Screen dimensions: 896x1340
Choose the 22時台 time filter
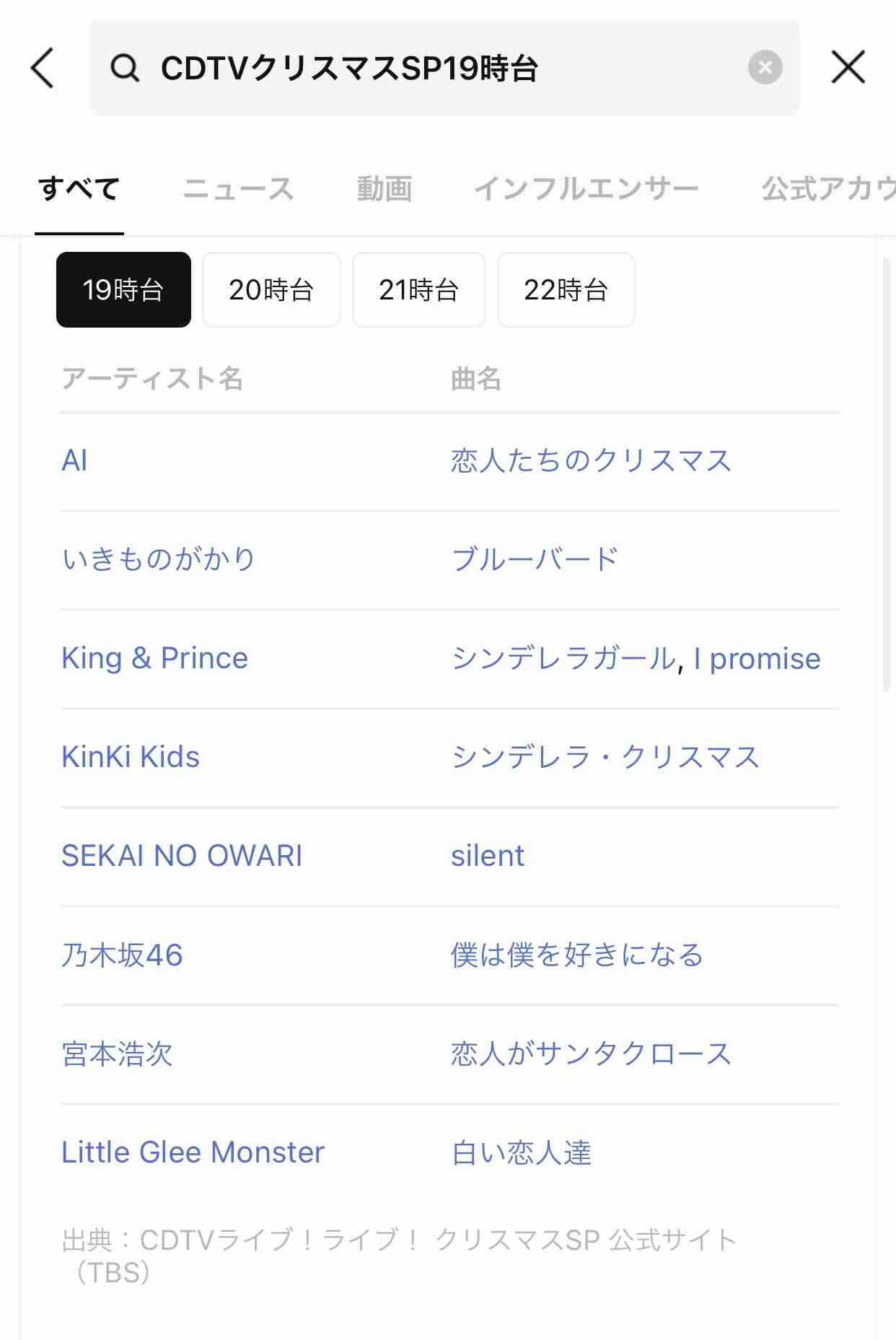(566, 289)
